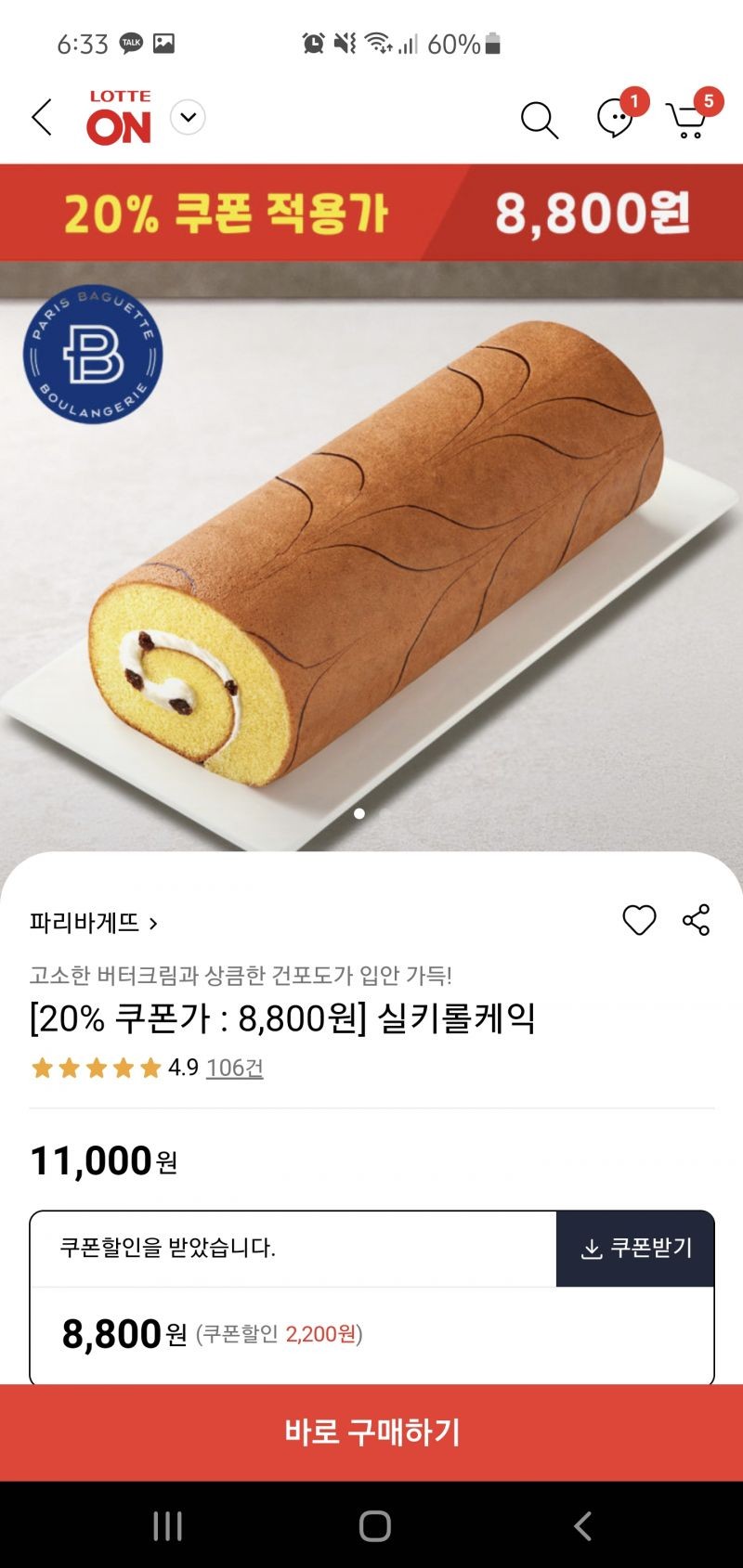View the 106건 reviews

pyautogui.click(x=234, y=1068)
